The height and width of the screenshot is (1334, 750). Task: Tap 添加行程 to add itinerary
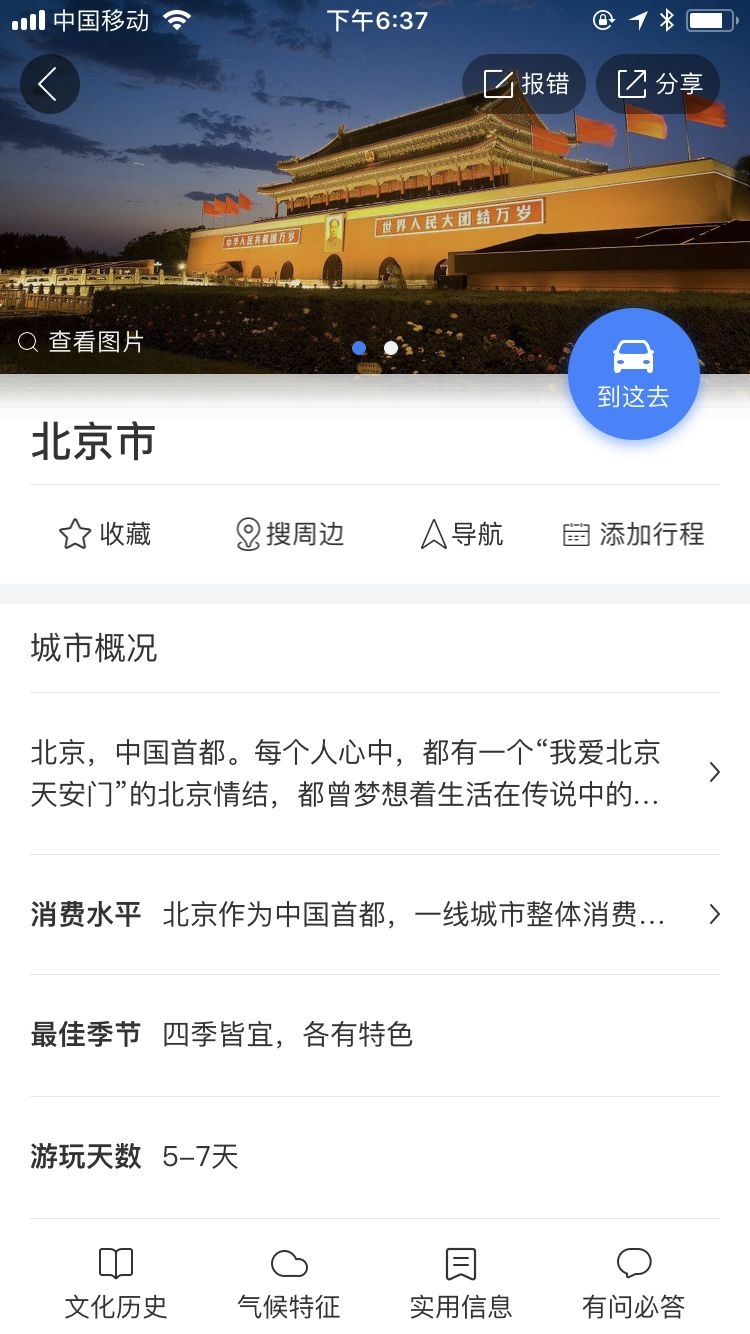[x=634, y=534]
